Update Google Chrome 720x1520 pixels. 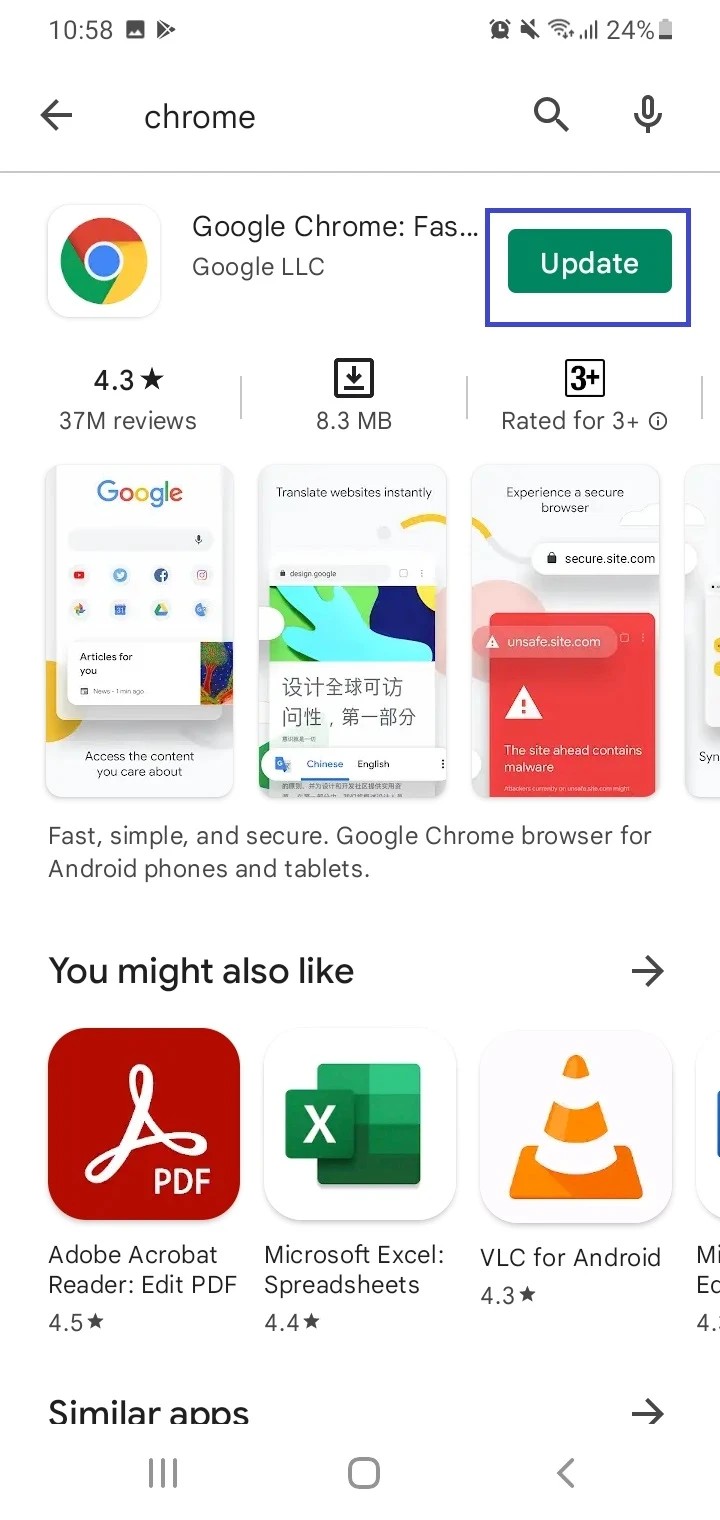pos(589,263)
